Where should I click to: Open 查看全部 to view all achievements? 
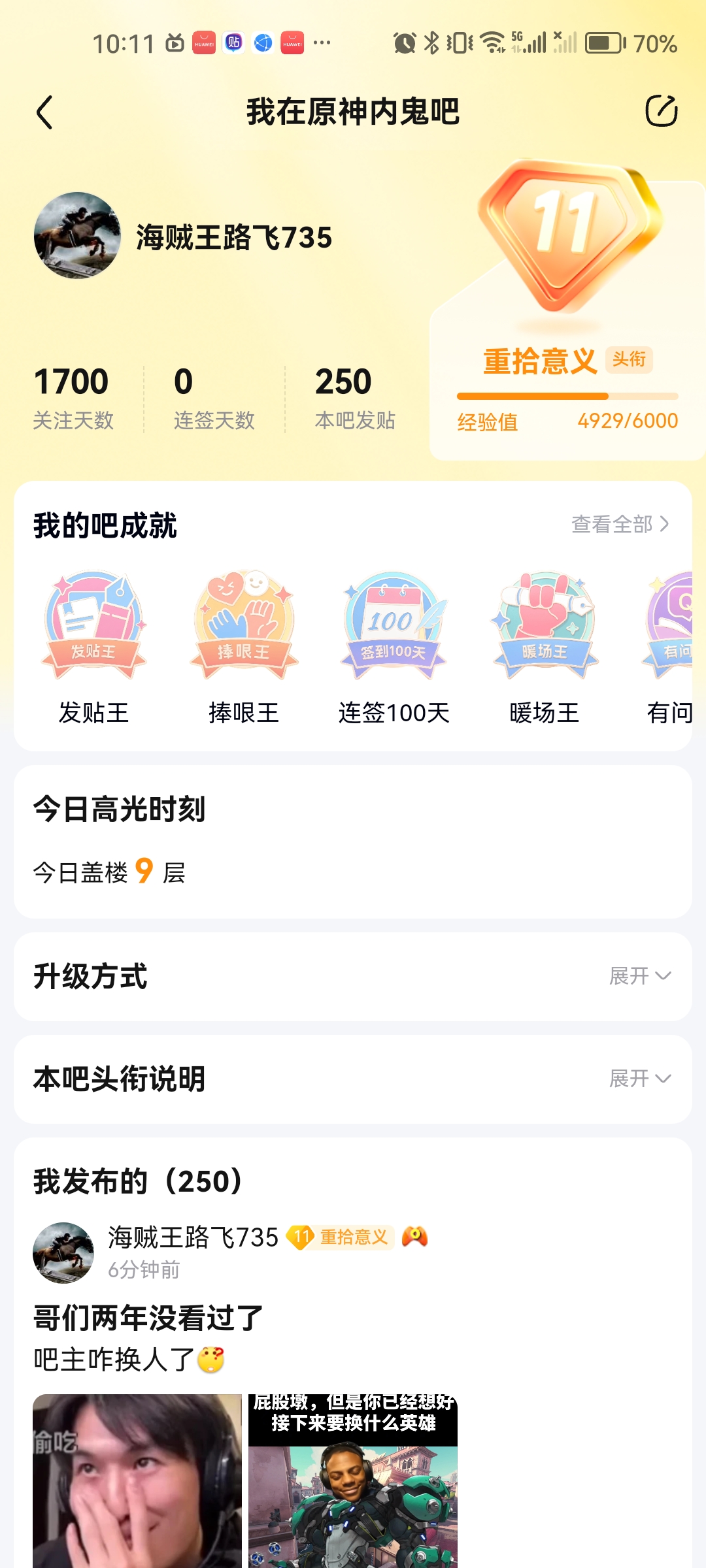click(620, 524)
